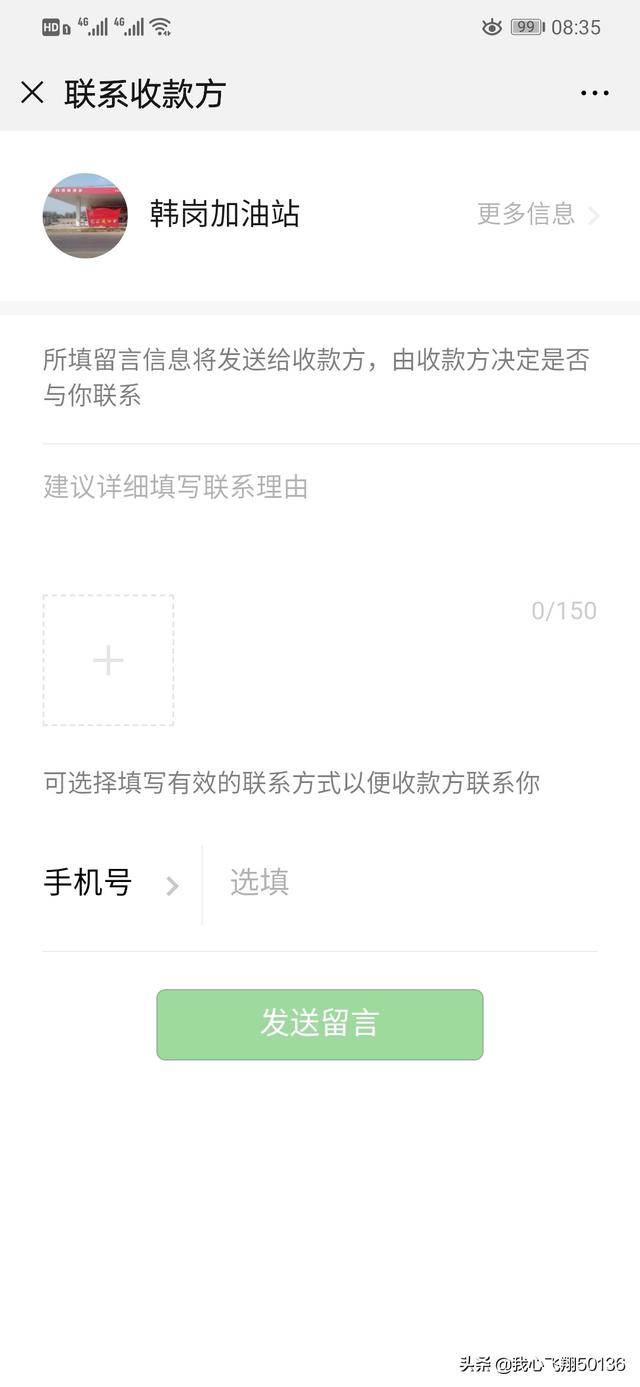Open the three-dot overflow menu

(x=594, y=93)
